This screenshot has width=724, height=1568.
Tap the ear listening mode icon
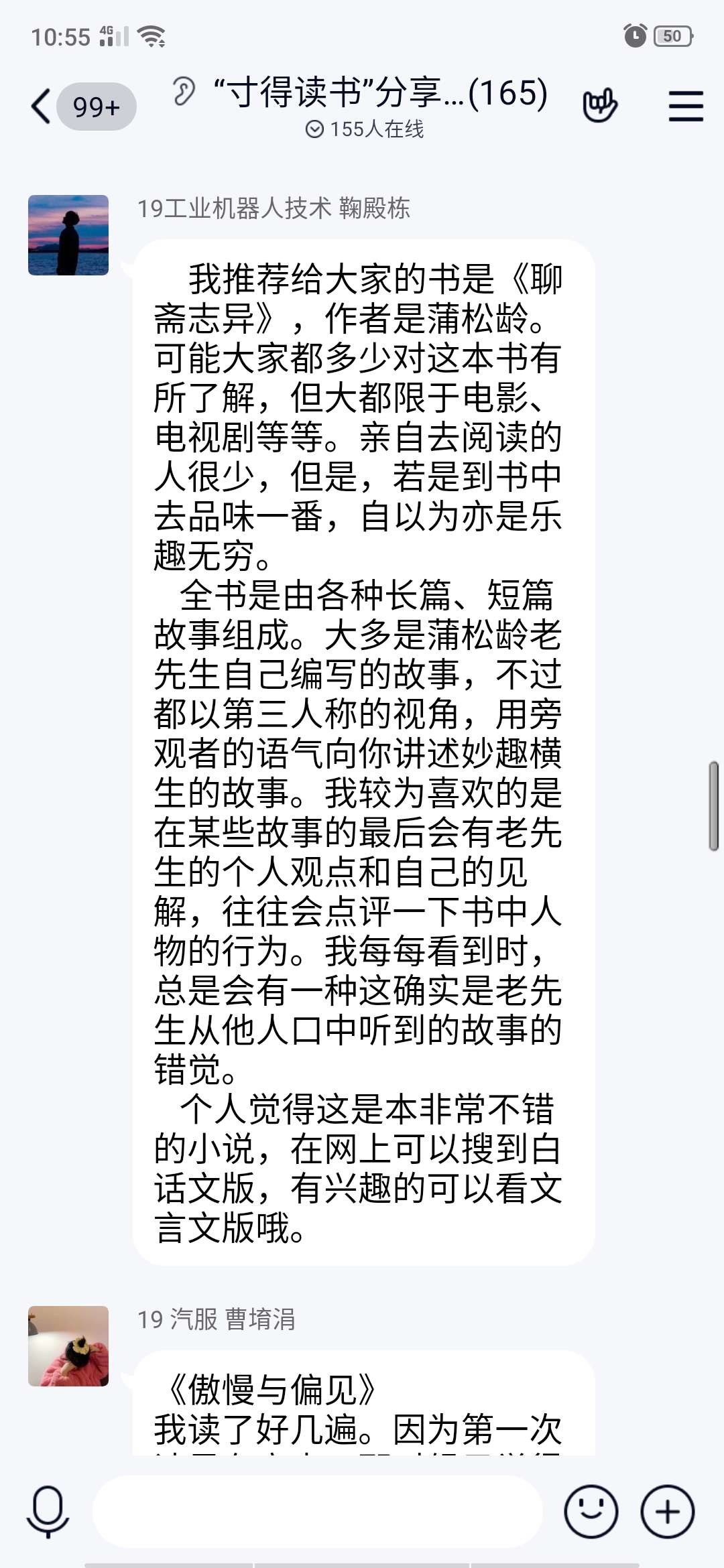click(x=183, y=92)
